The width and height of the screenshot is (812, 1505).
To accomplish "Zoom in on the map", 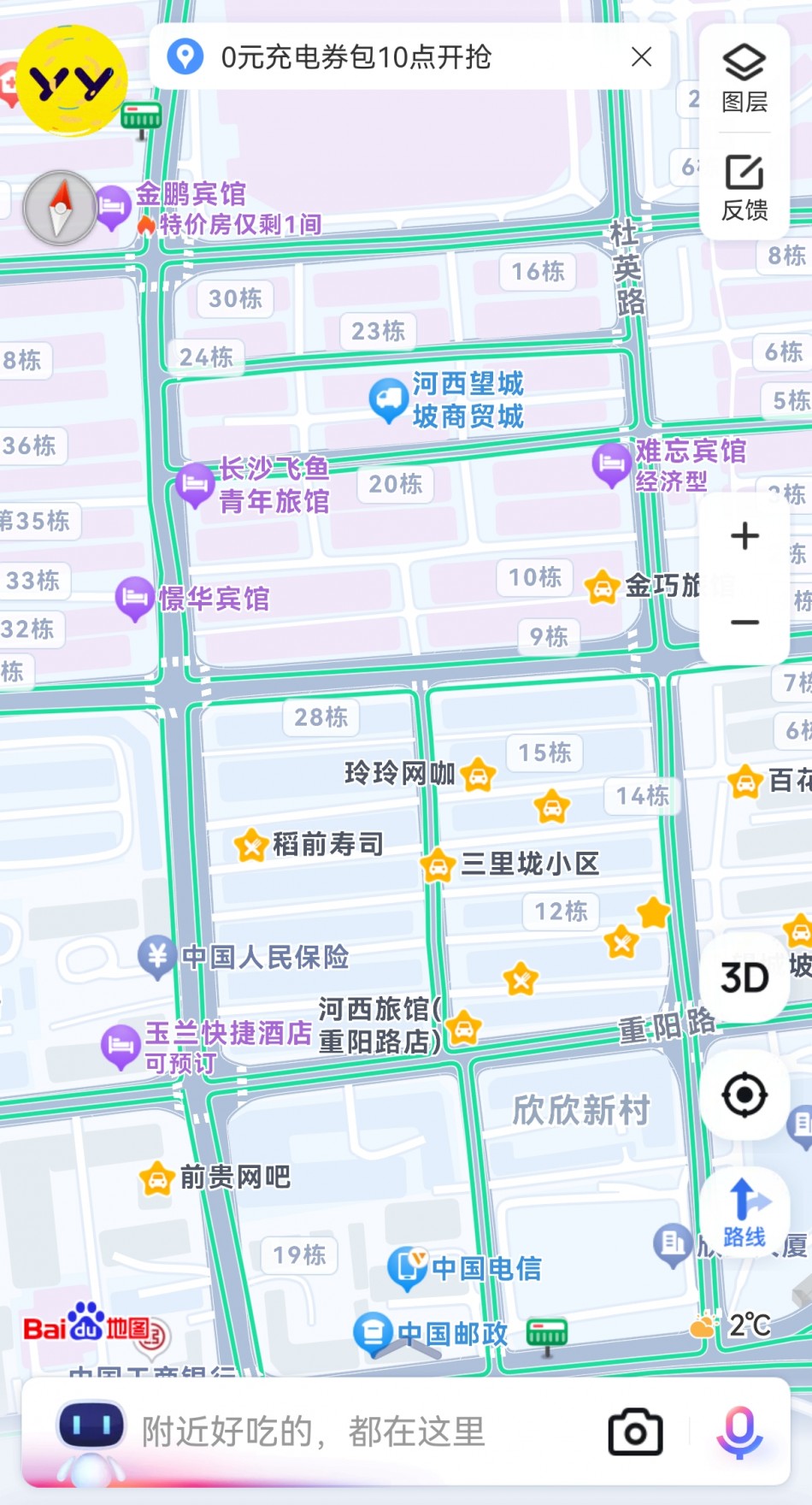I will click(744, 536).
